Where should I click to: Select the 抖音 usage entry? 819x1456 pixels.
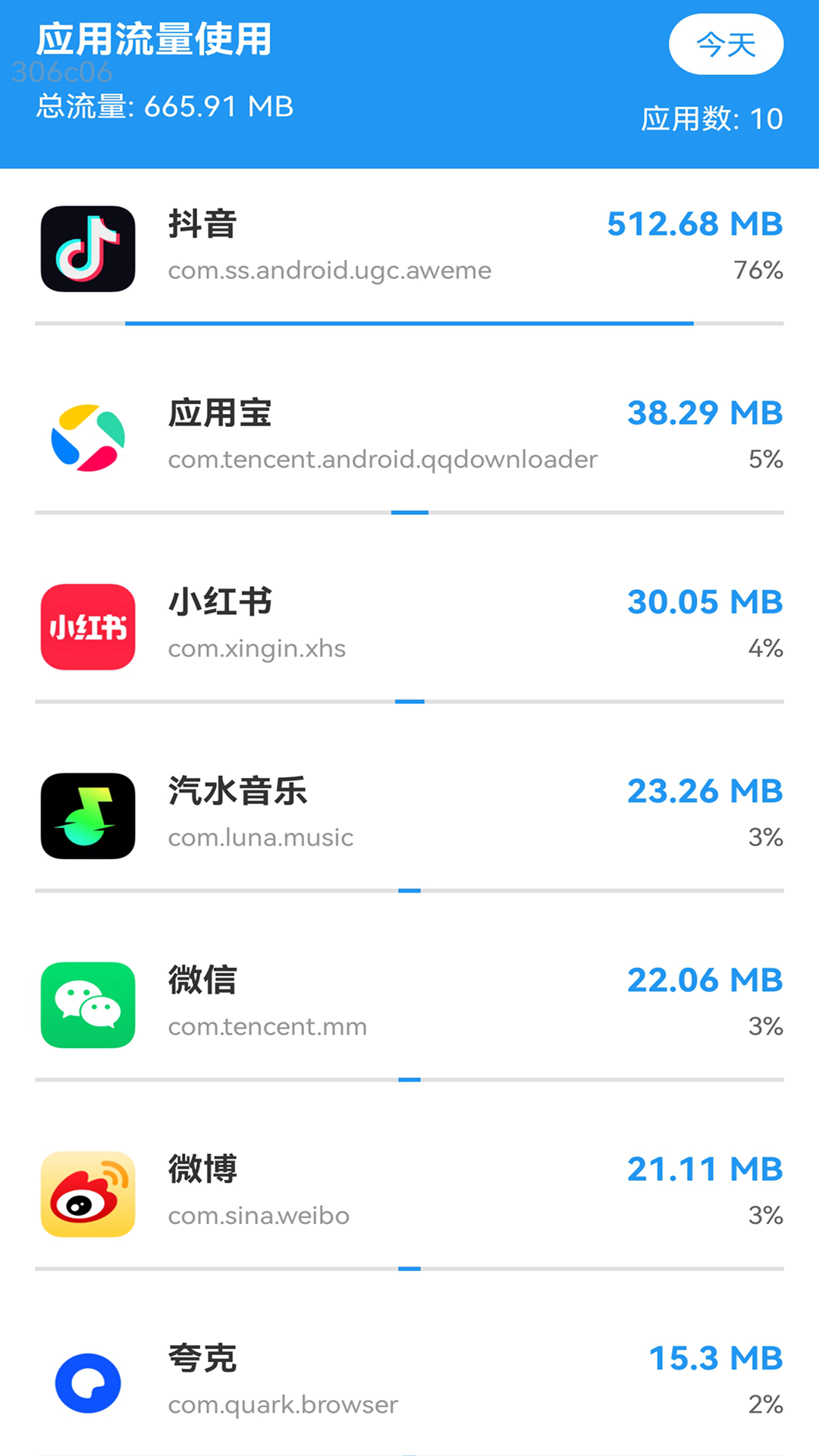click(409, 249)
